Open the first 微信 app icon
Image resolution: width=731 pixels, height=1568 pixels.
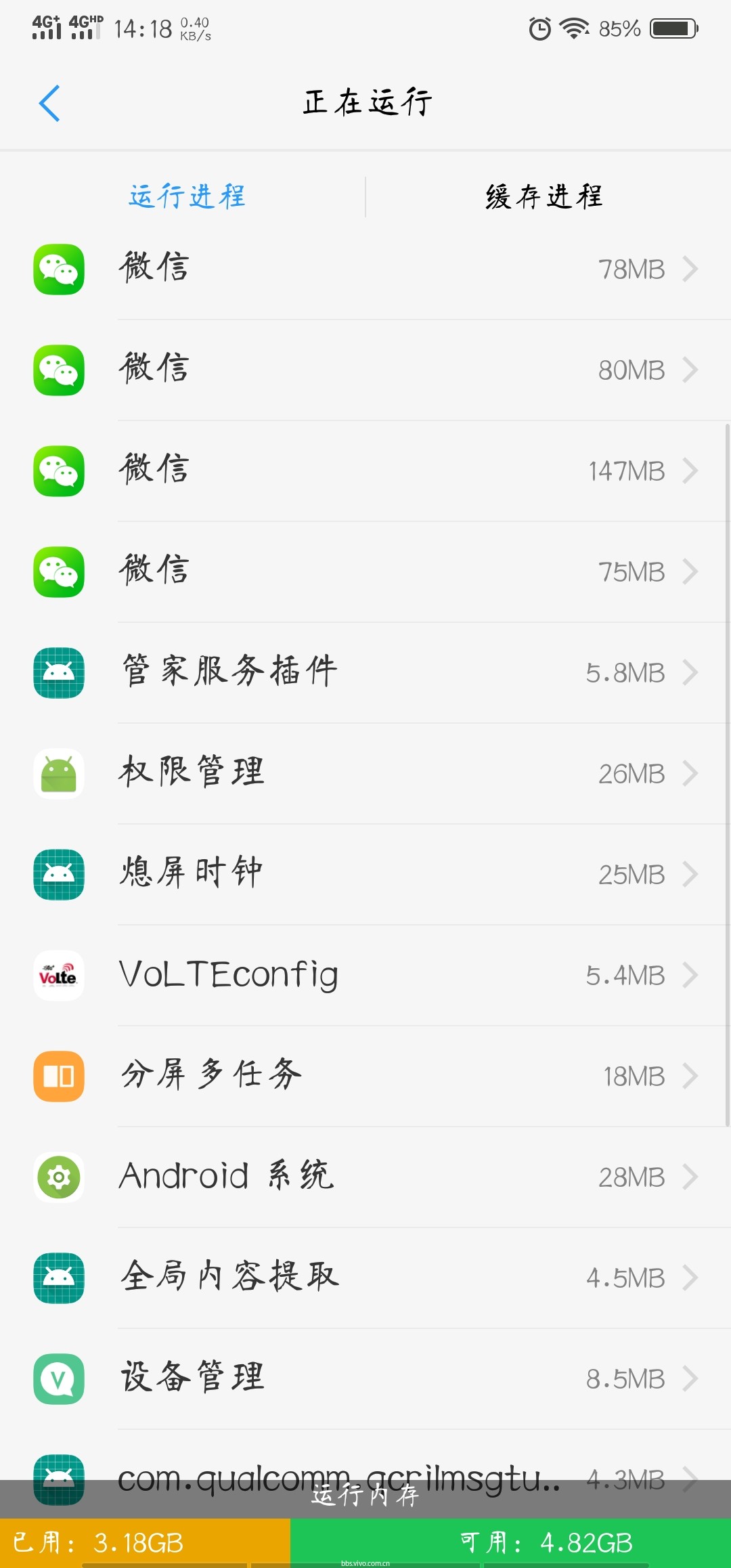[58, 269]
